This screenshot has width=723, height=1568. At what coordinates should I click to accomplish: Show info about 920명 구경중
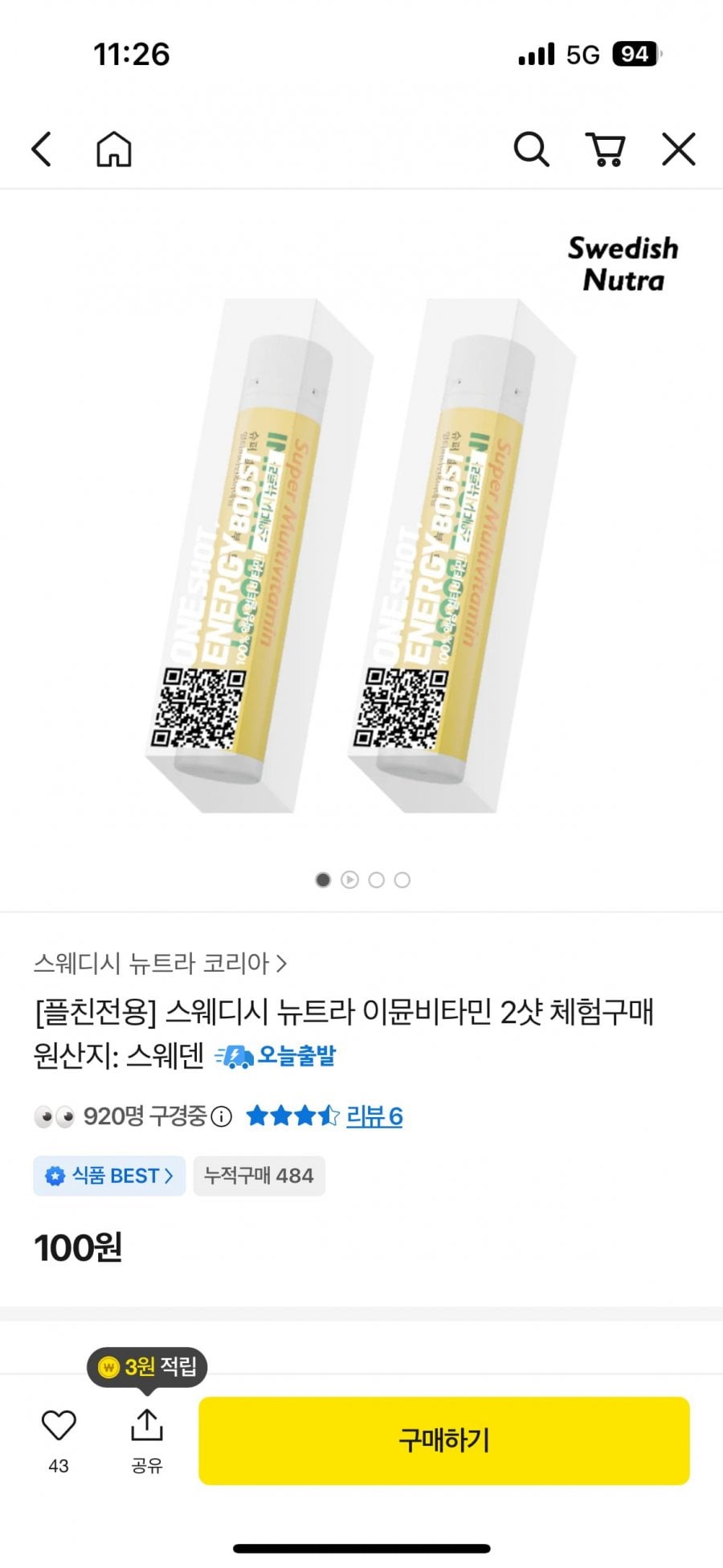(x=221, y=1116)
